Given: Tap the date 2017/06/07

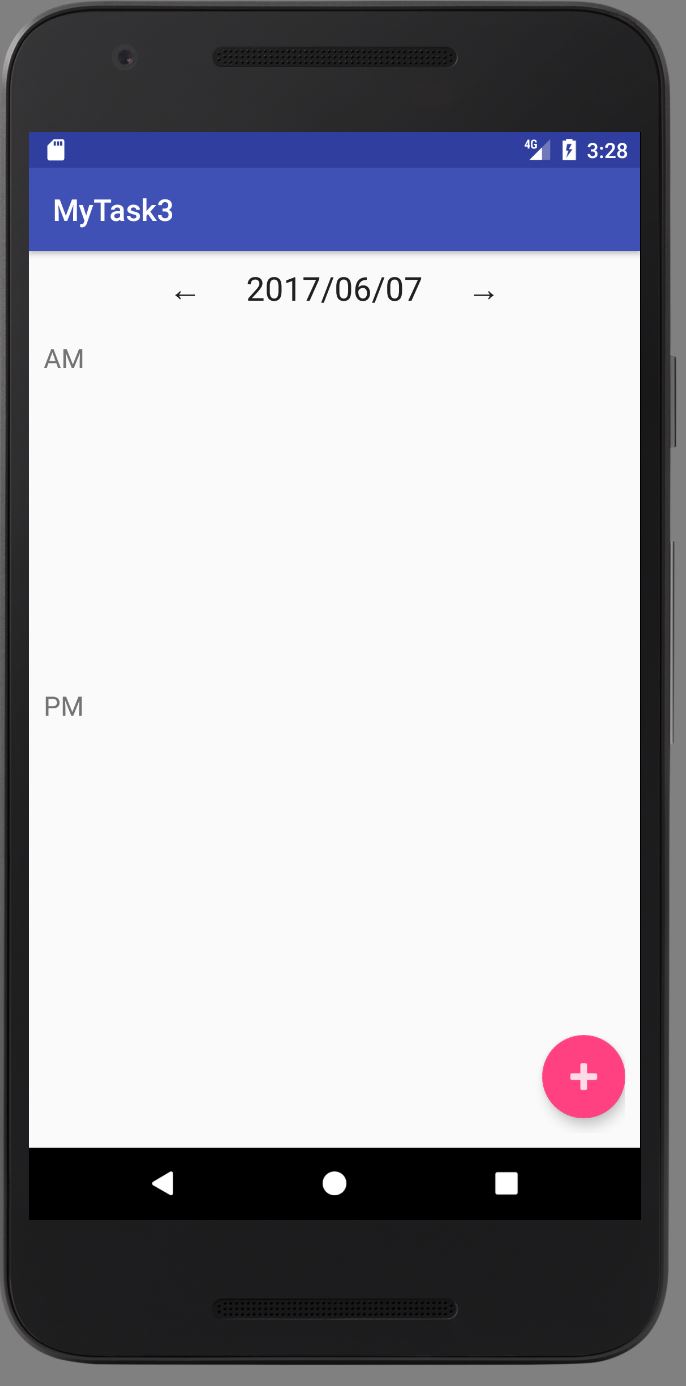Looking at the screenshot, I should point(334,290).
